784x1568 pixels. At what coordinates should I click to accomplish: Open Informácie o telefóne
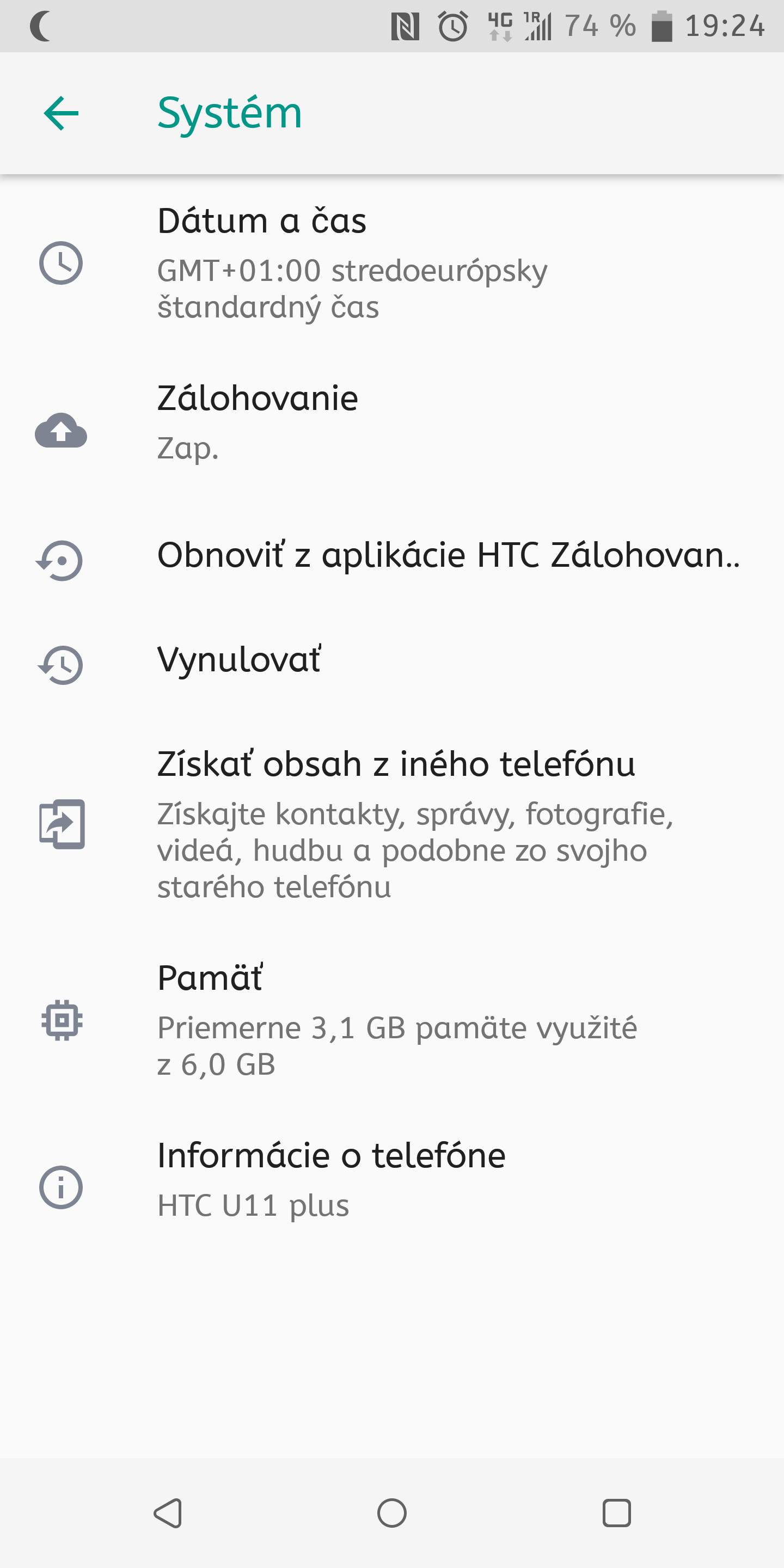[392, 1180]
